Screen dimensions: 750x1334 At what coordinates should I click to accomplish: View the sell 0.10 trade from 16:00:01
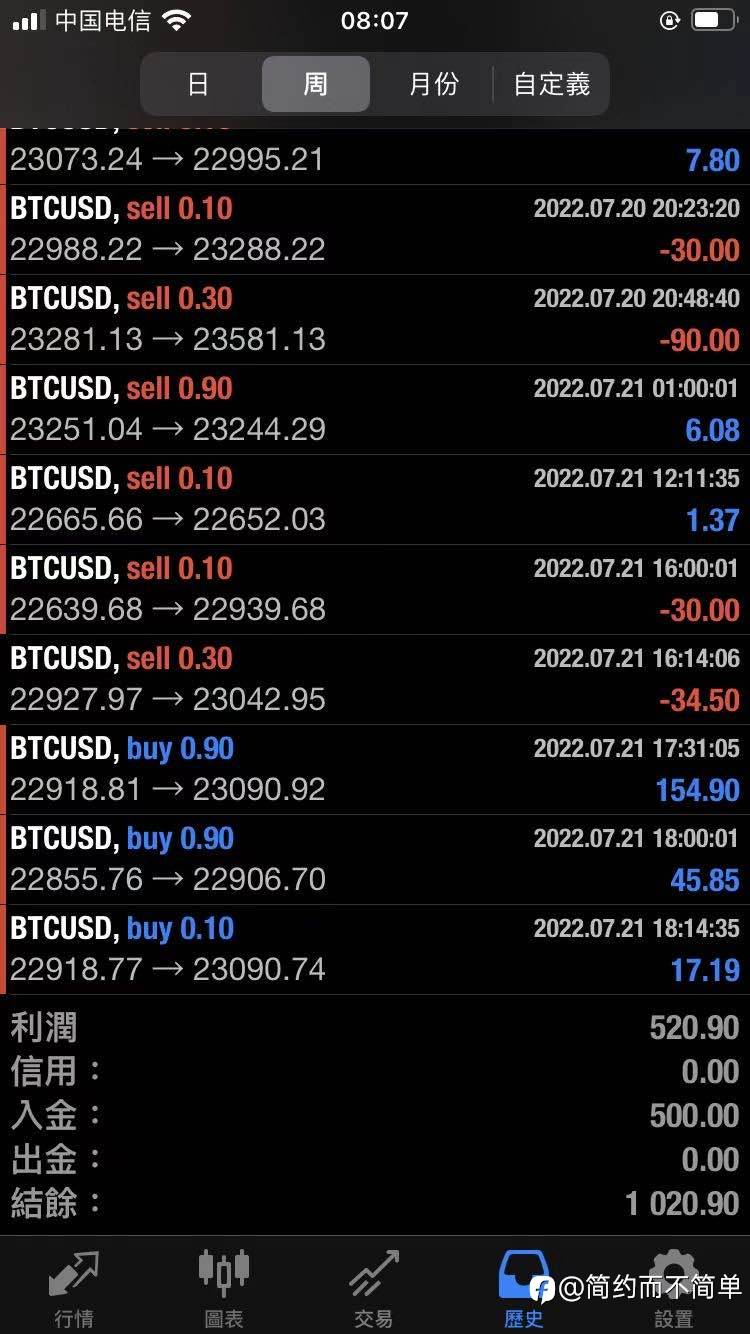[x=375, y=589]
